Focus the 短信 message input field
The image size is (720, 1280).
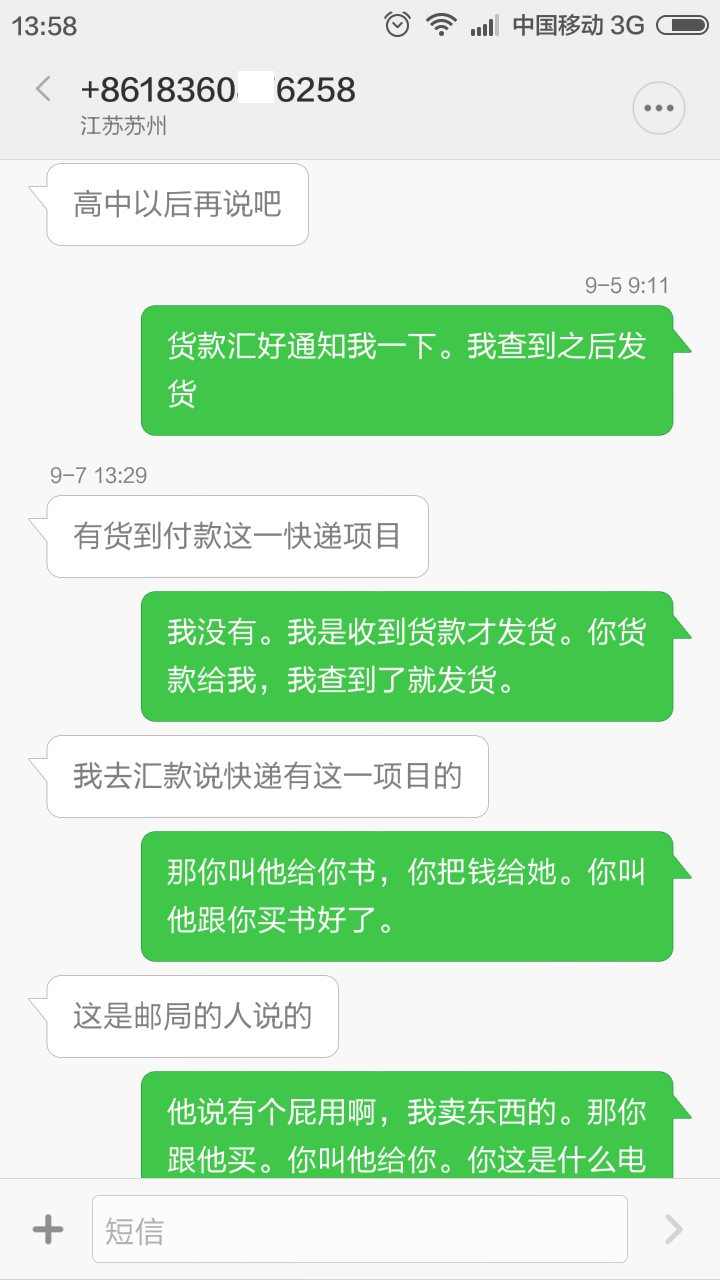tap(360, 1229)
